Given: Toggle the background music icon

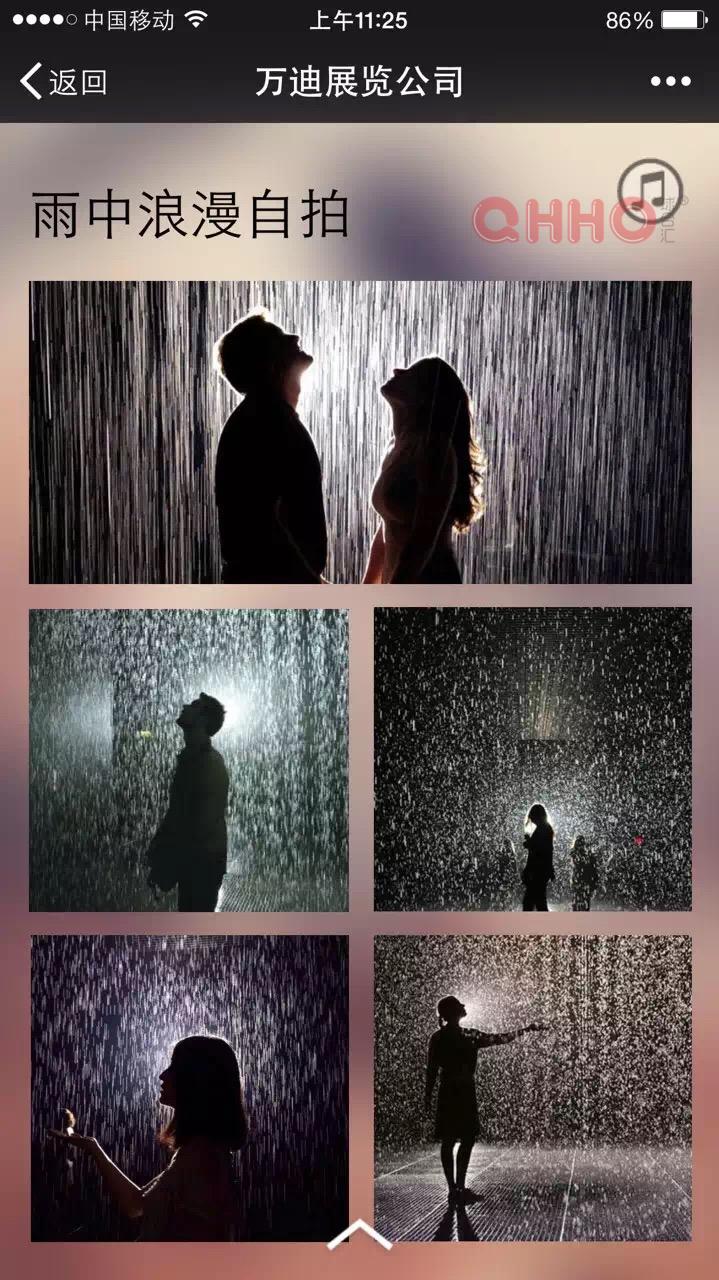Looking at the screenshot, I should coord(649,192).
